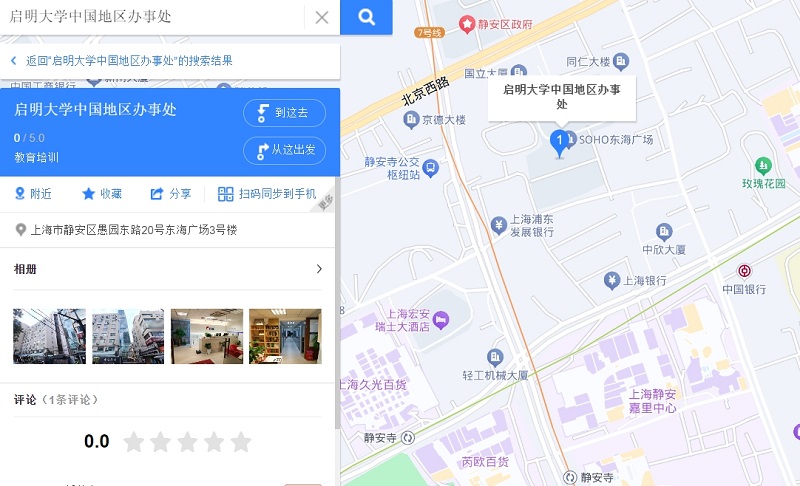
Task: Open the first album photo of the building
Action: click(49, 336)
